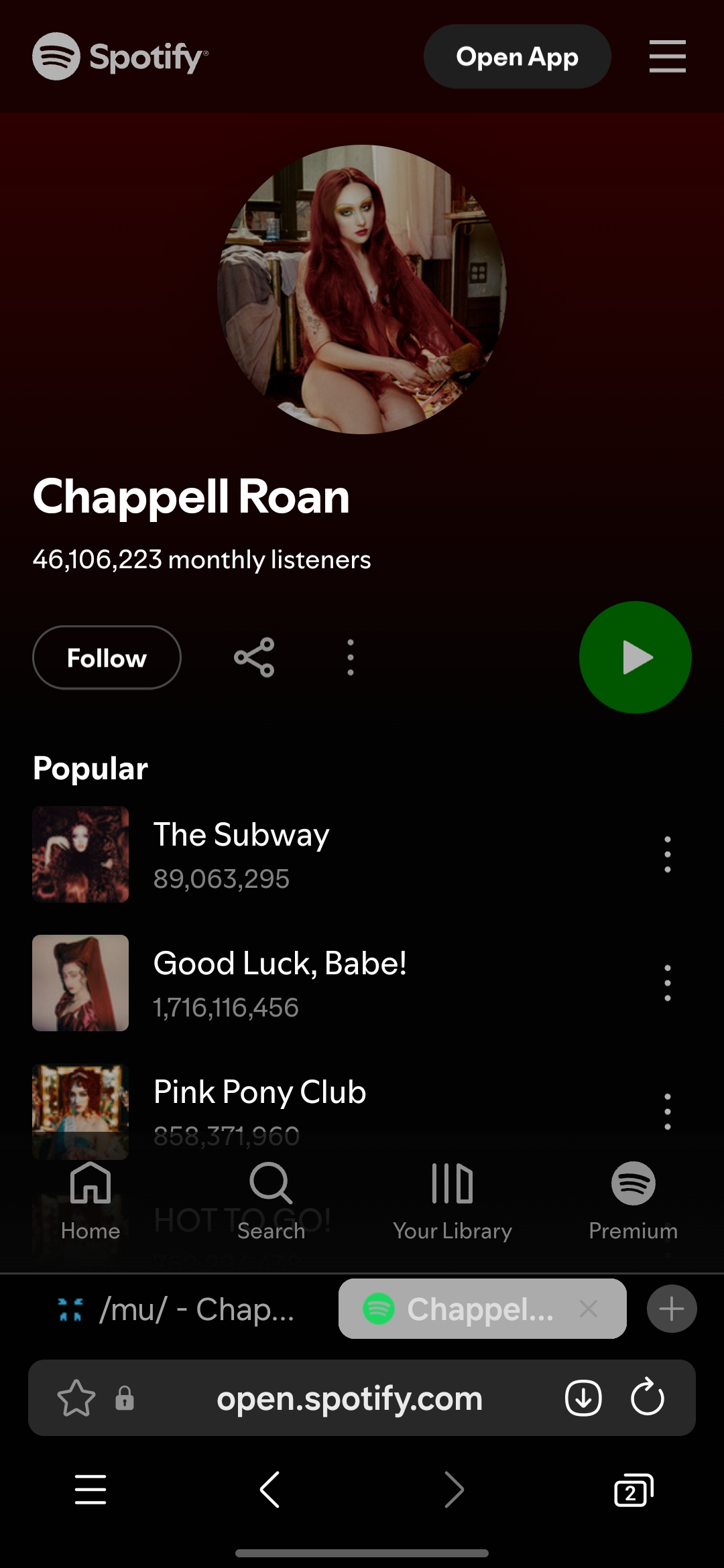Close the Chappell Roan browser tab
This screenshot has width=724, height=1568.
pyautogui.click(x=589, y=1309)
